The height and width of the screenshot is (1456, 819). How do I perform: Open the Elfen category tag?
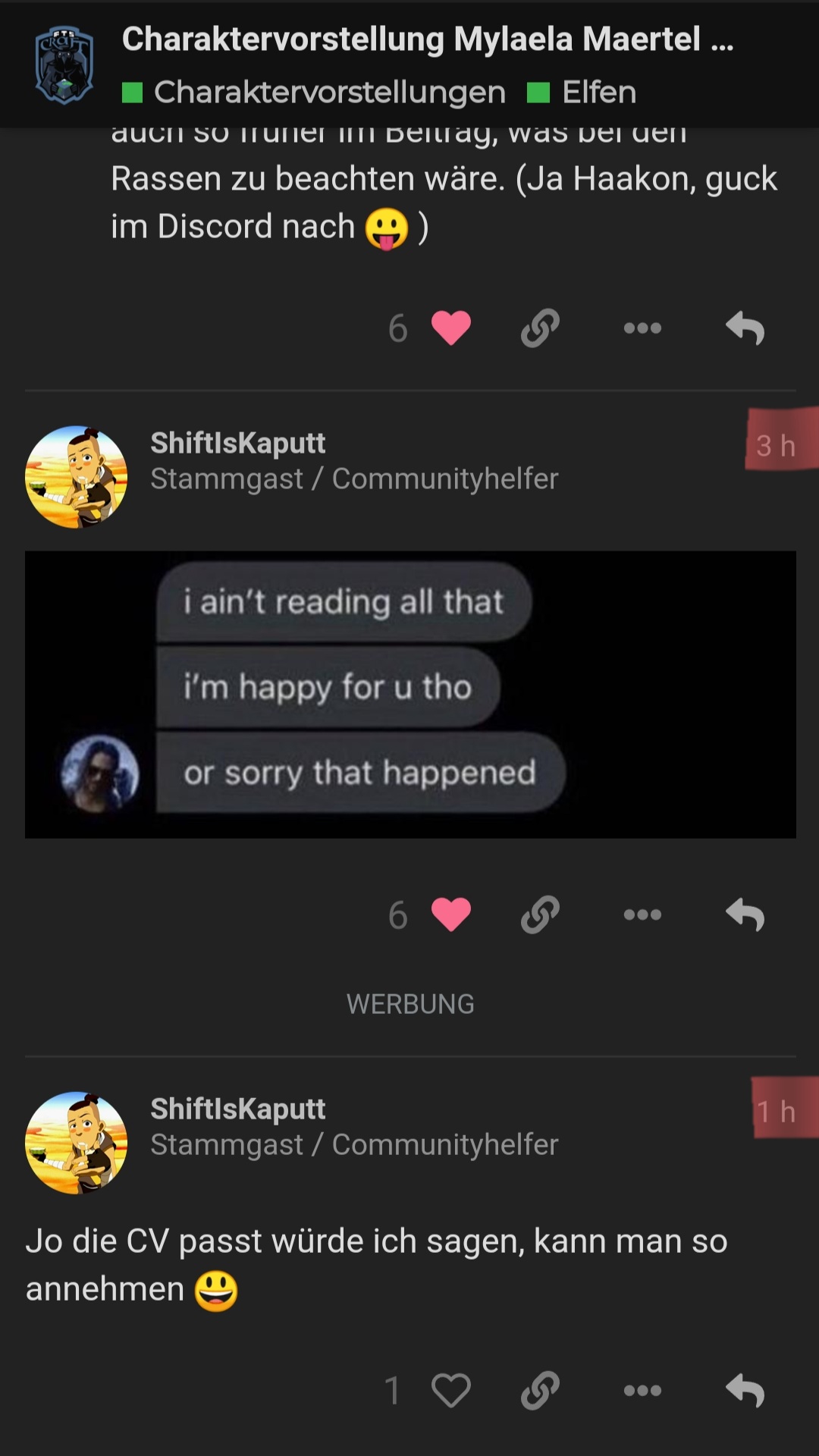[598, 93]
